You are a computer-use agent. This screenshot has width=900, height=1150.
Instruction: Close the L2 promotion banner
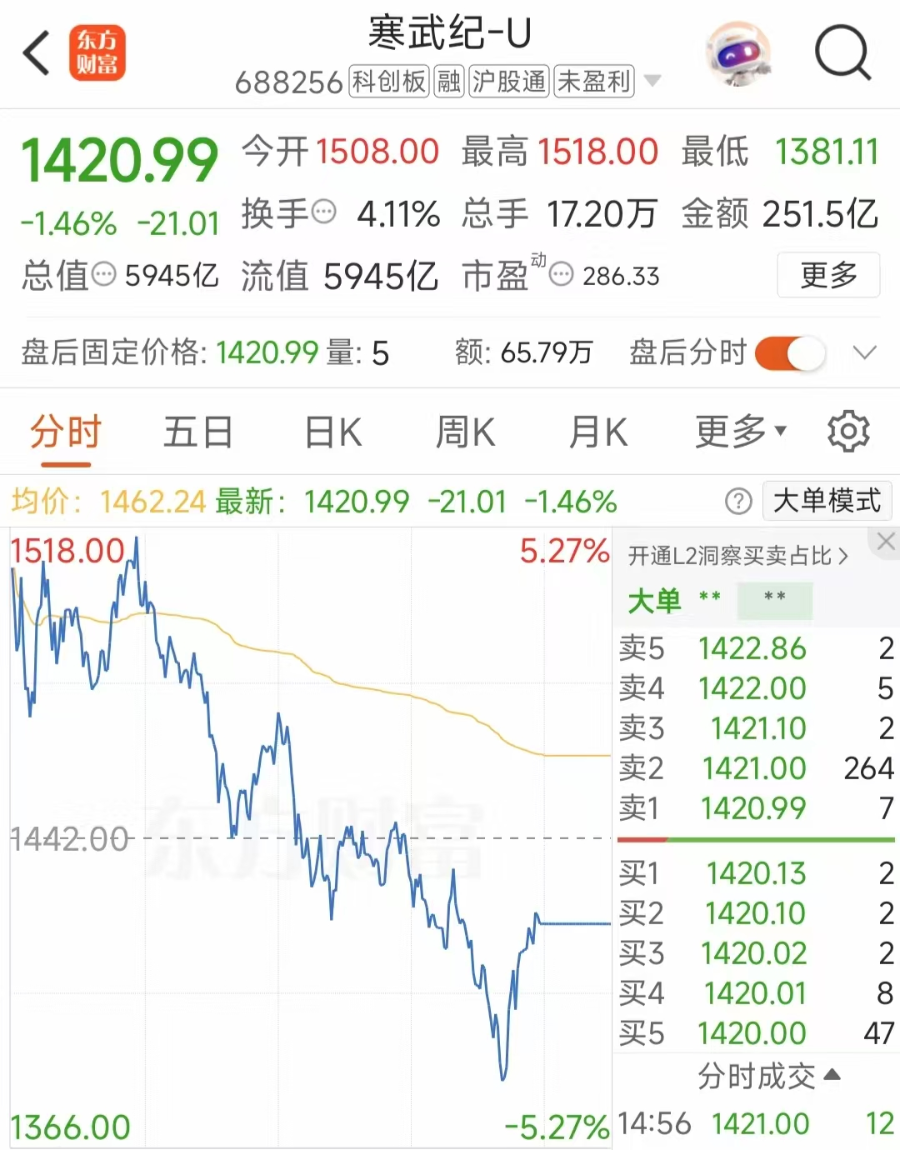click(884, 541)
